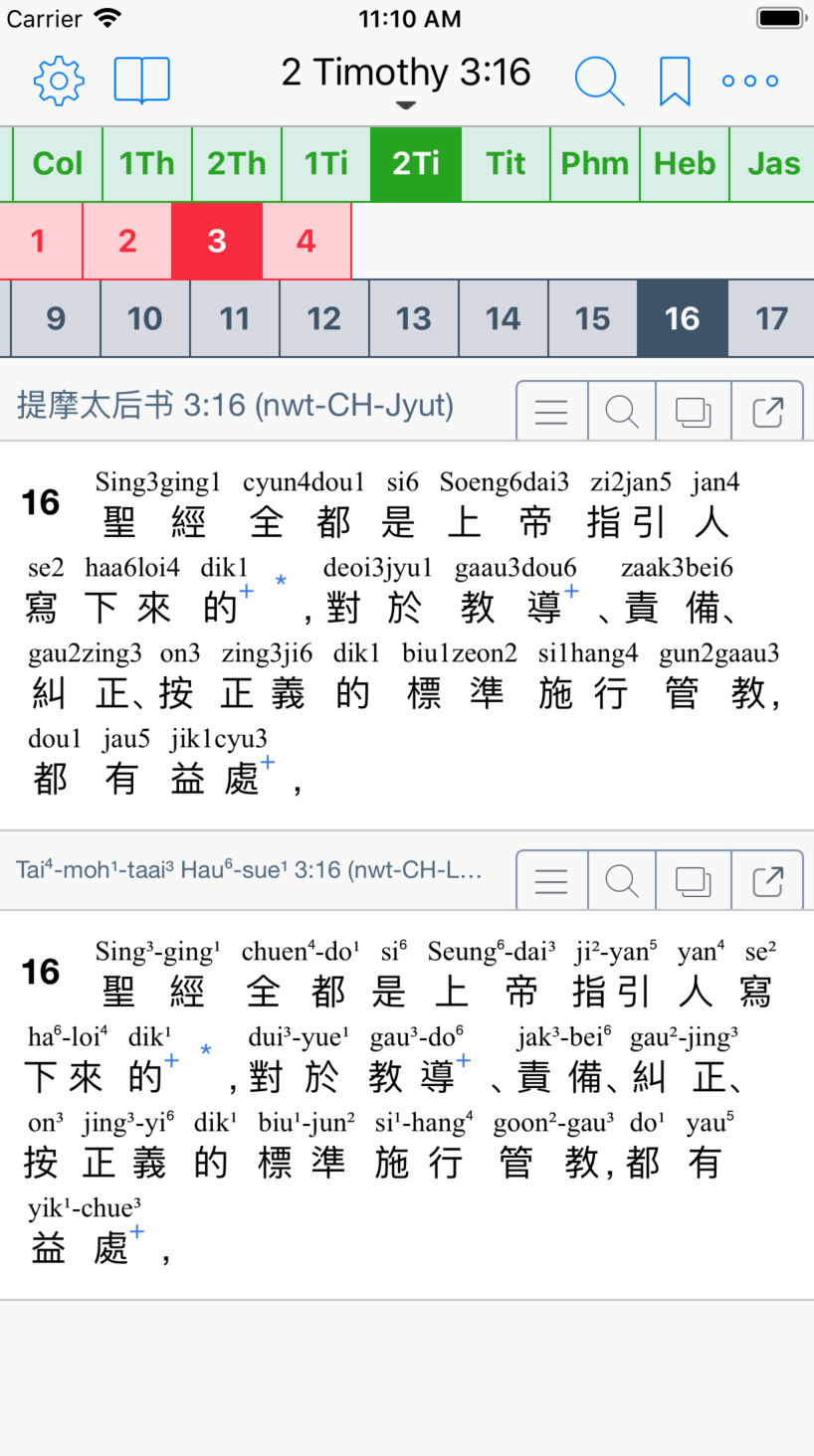Screen dimensions: 814x1456
Task: Go to chapter 1
Action: (x=39, y=241)
